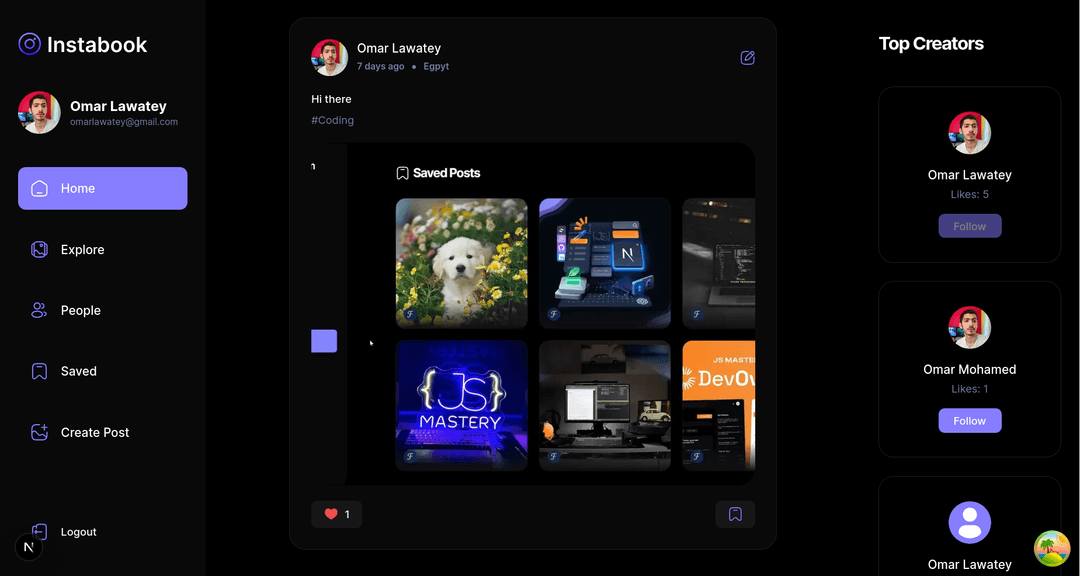View the post author's avatar
Screen dimensions: 1080x576
point(329,58)
